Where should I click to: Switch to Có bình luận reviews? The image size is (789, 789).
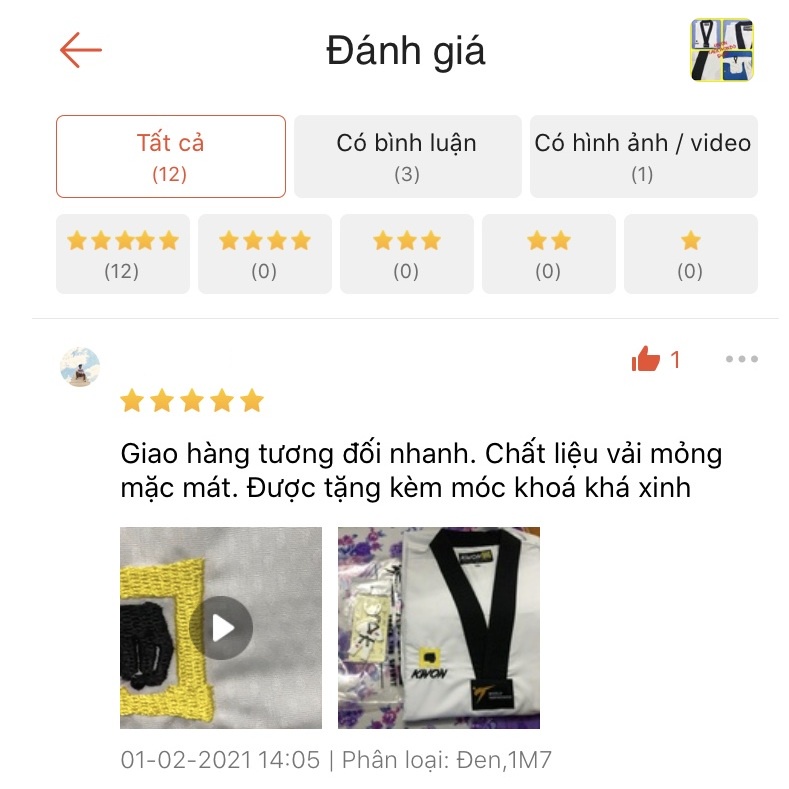[x=407, y=157]
